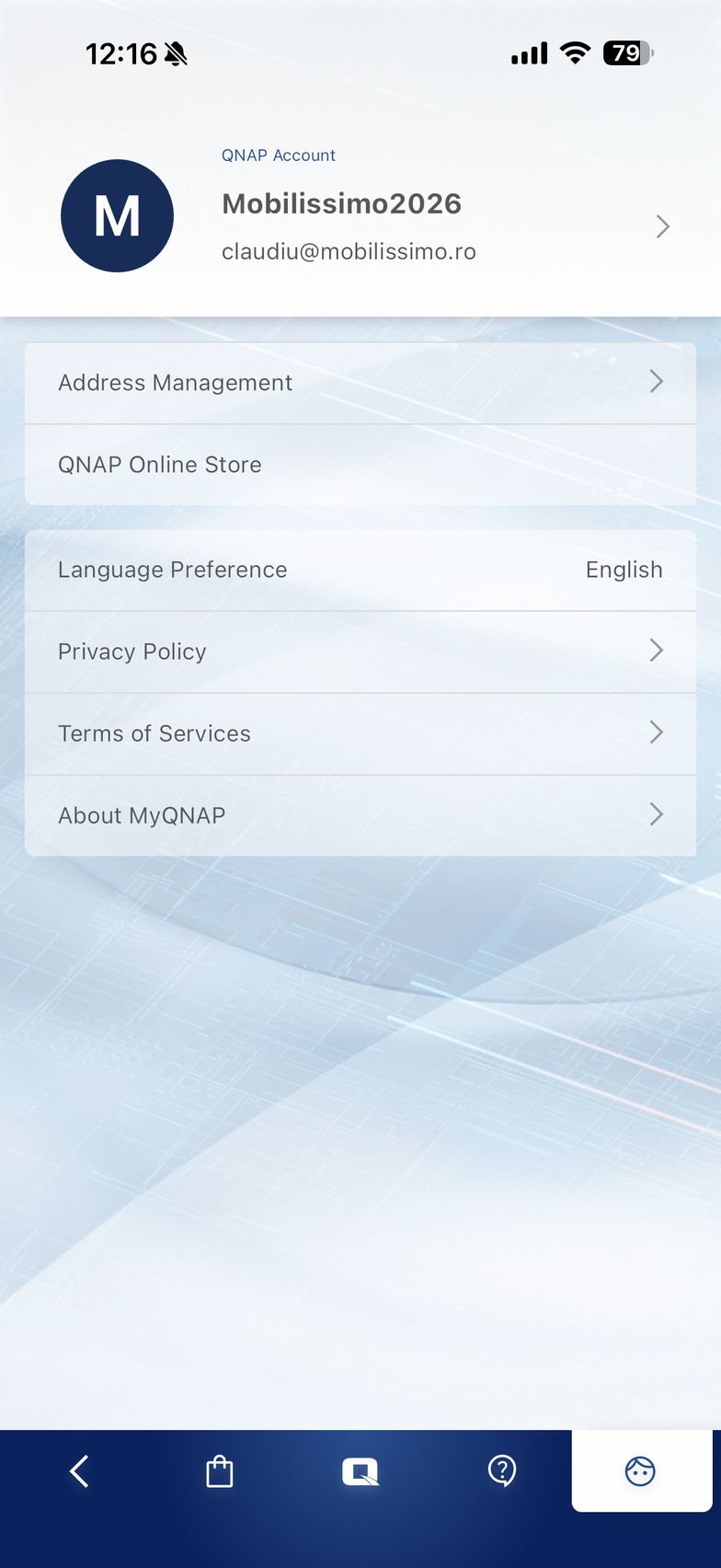Select the account profile tab
The height and width of the screenshot is (1568, 721).
pyautogui.click(x=640, y=1471)
